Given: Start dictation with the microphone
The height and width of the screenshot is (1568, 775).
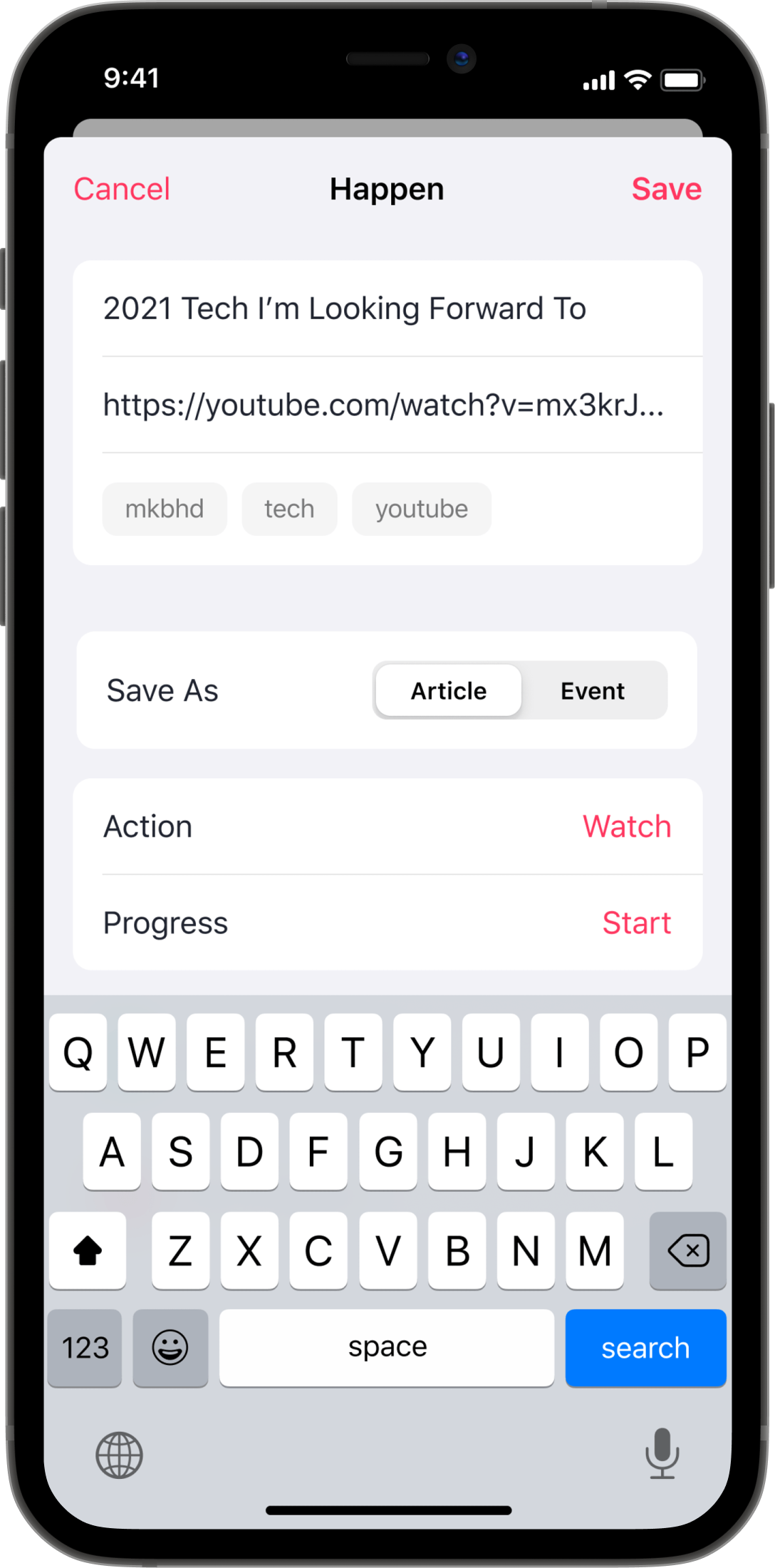Looking at the screenshot, I should pos(662,1453).
